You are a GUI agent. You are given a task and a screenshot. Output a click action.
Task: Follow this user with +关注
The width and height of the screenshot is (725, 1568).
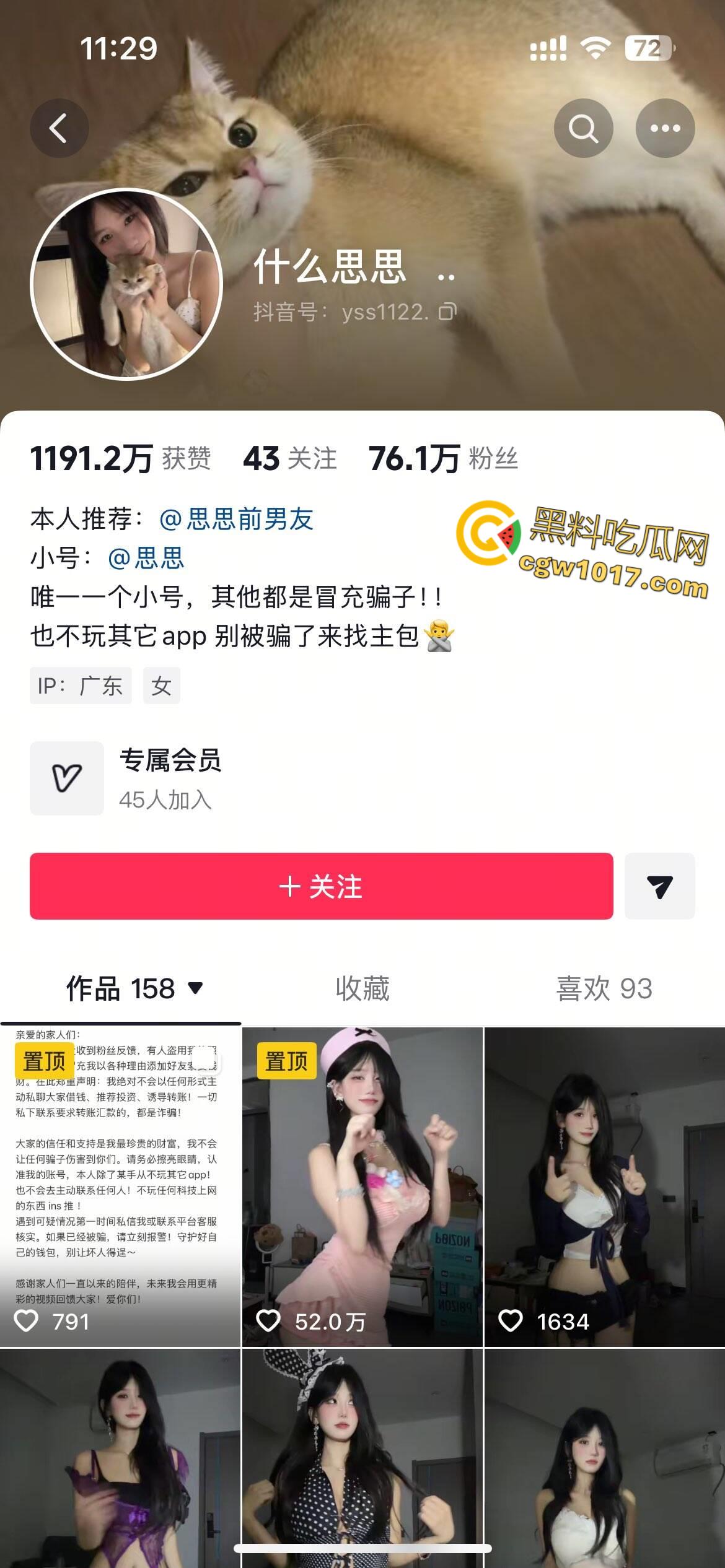321,886
